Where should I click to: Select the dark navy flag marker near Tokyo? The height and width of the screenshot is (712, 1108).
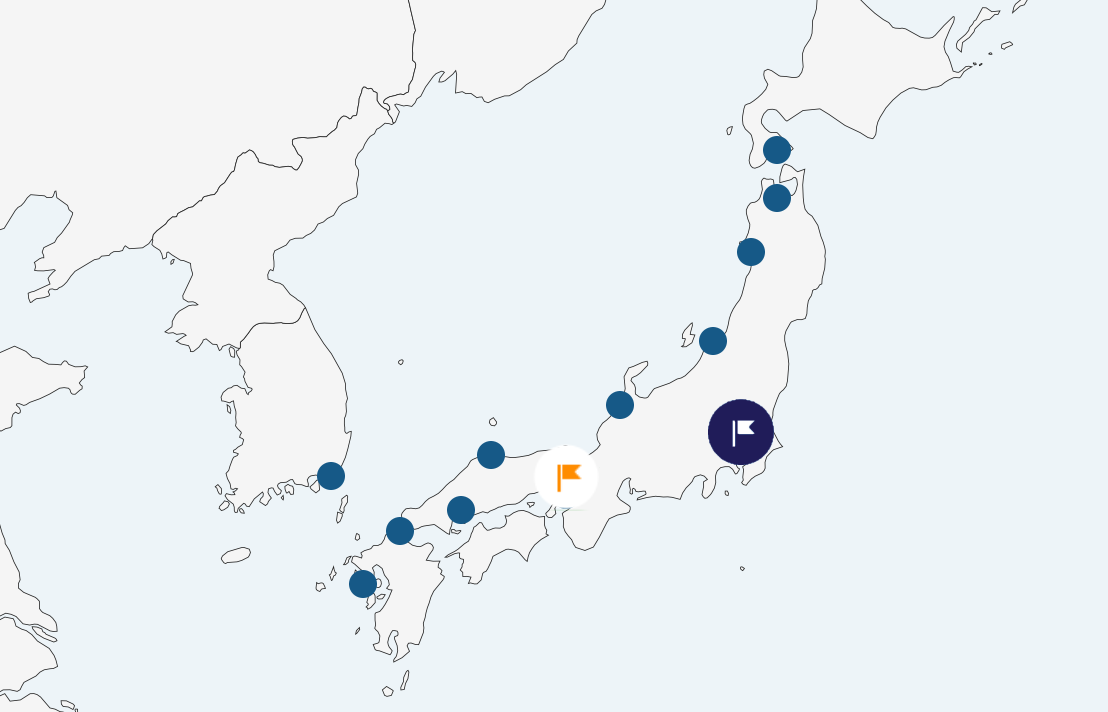[741, 432]
